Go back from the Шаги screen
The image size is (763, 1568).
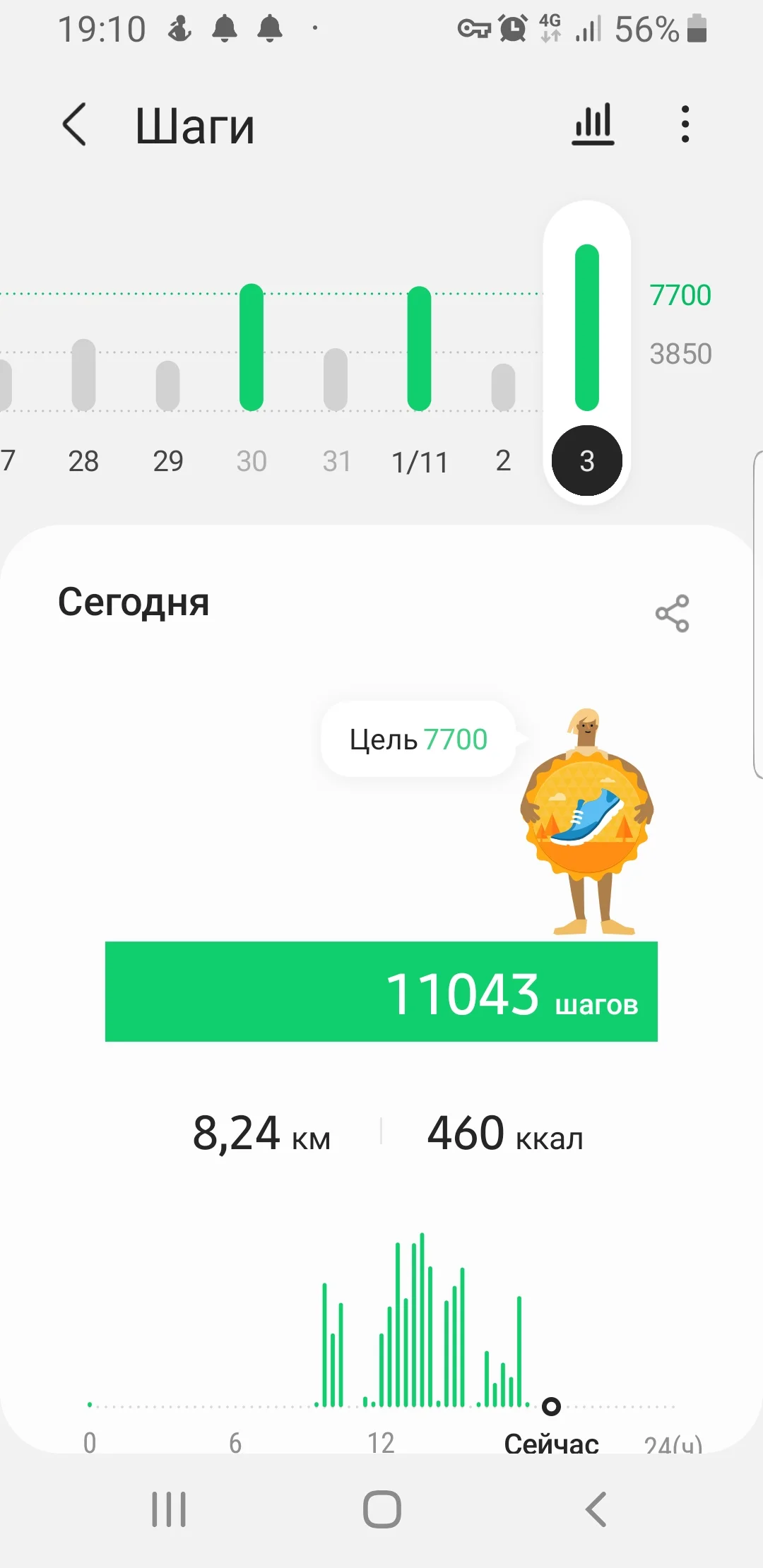(75, 125)
